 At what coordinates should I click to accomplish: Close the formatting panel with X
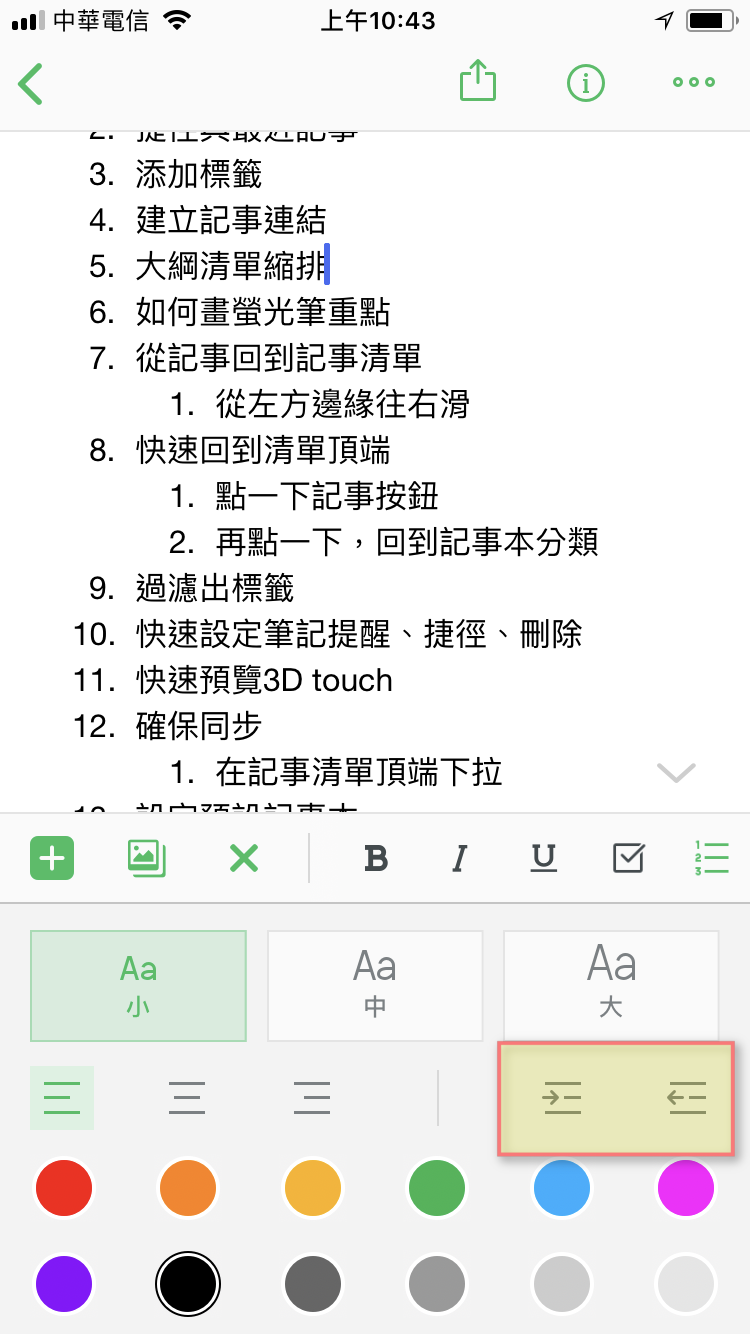(x=244, y=858)
